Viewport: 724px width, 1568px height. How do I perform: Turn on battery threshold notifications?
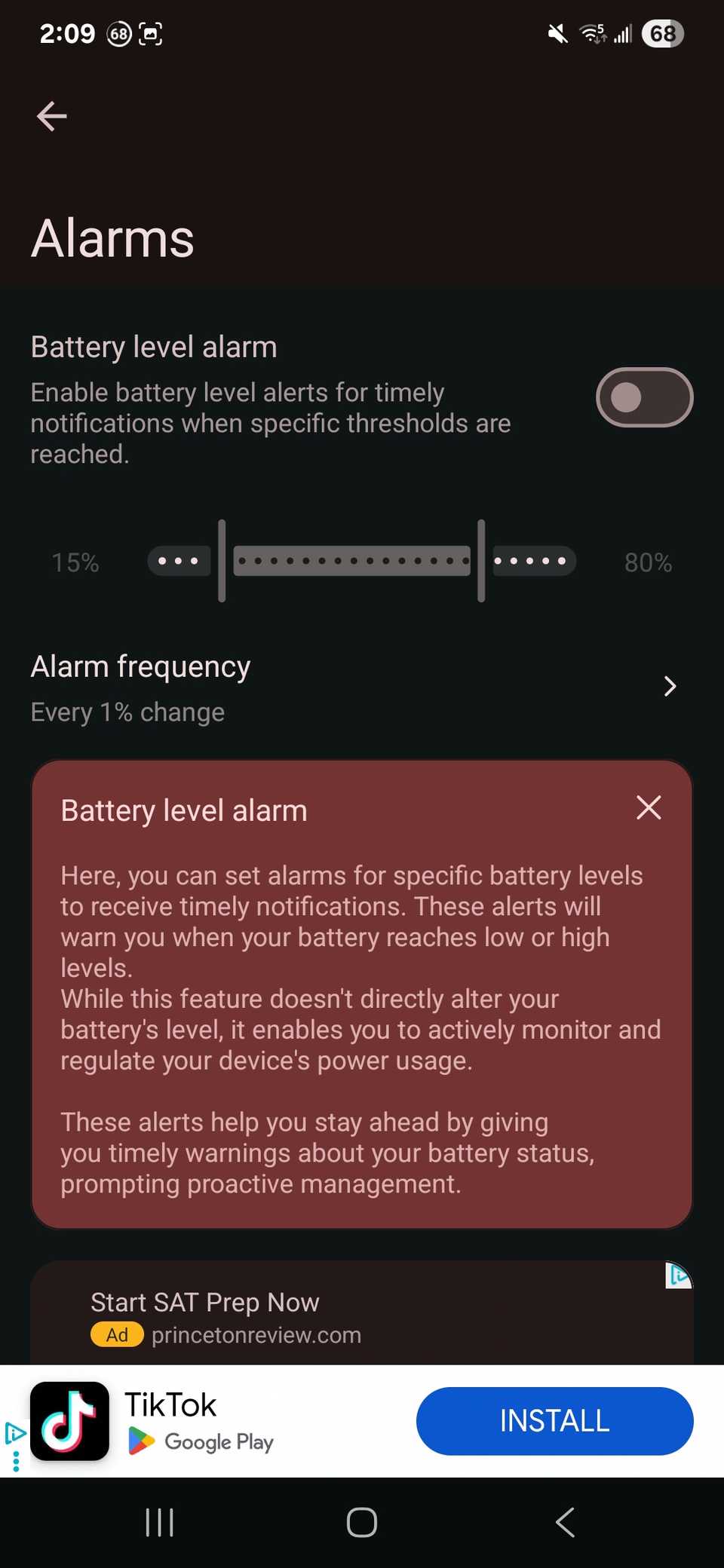tap(644, 397)
